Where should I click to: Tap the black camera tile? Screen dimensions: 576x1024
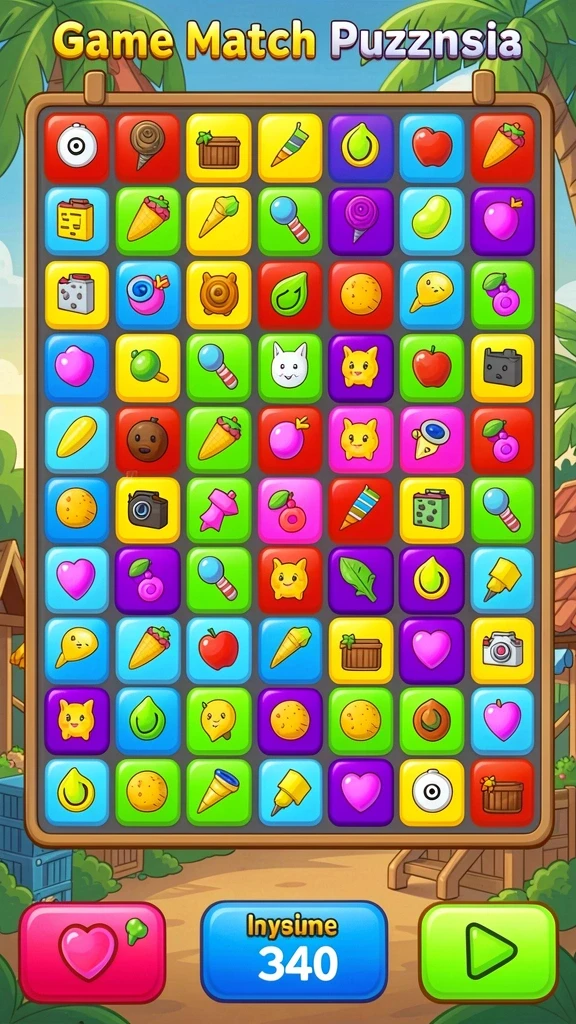(148, 511)
